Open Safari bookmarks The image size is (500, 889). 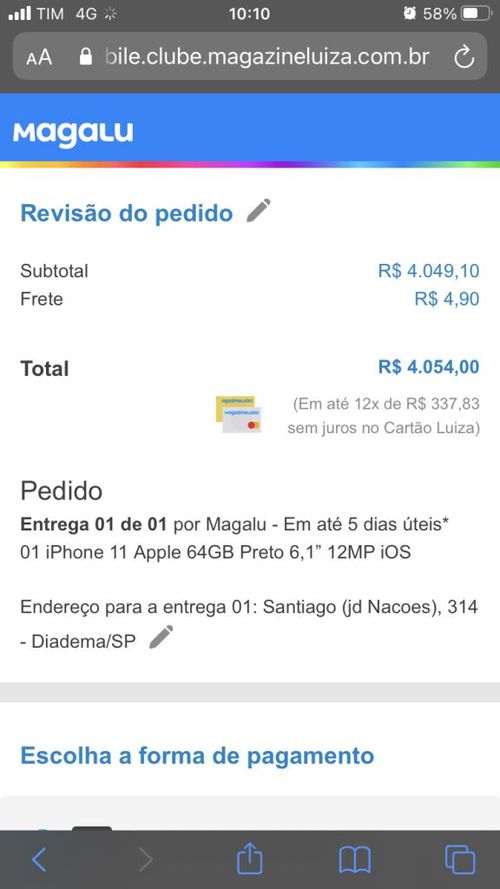[x=354, y=860]
